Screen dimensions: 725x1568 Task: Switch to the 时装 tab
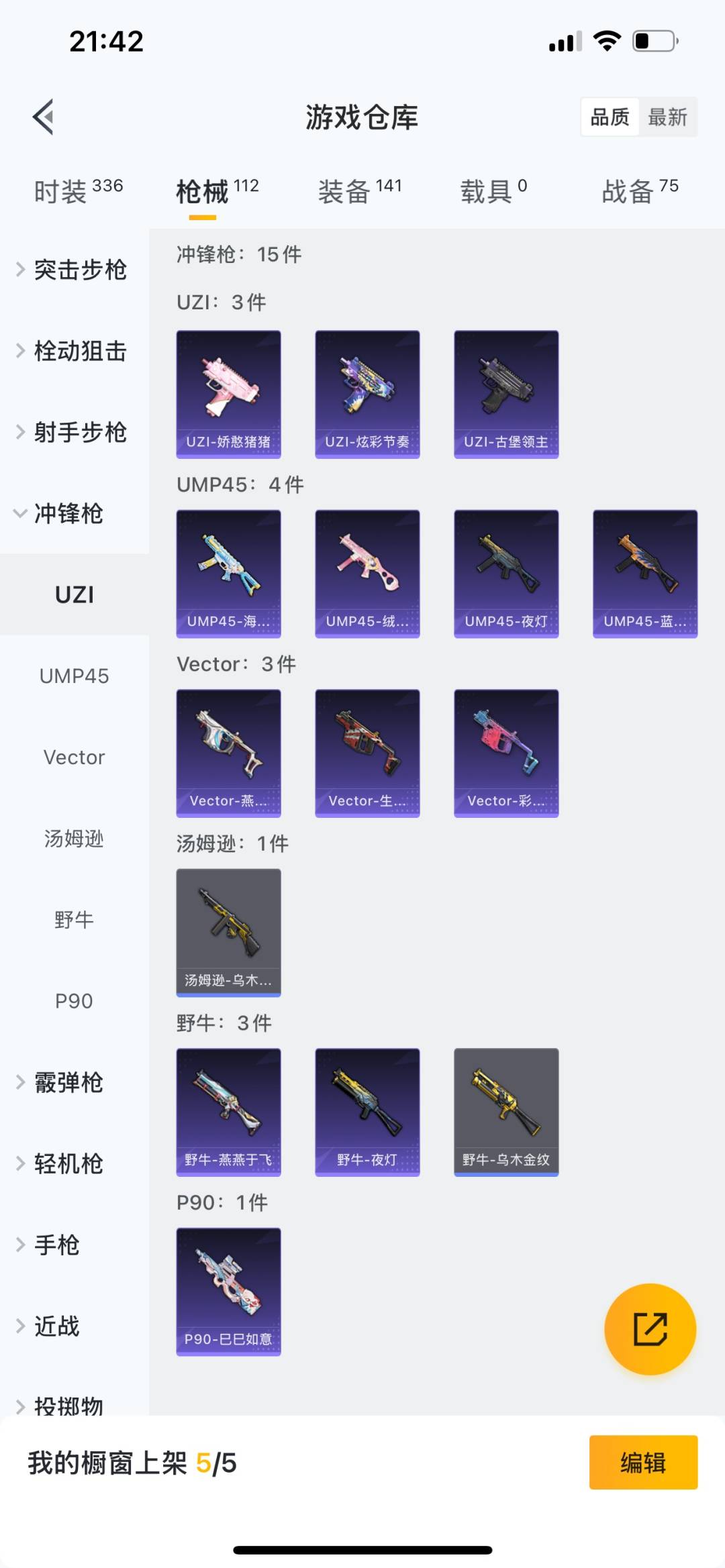[79, 191]
